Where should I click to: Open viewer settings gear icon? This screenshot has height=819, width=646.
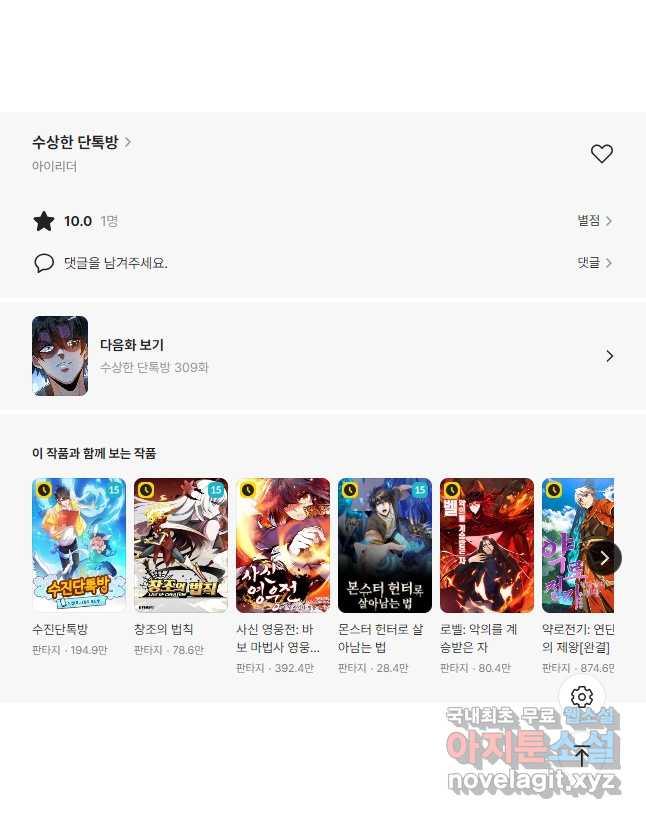(x=582, y=697)
